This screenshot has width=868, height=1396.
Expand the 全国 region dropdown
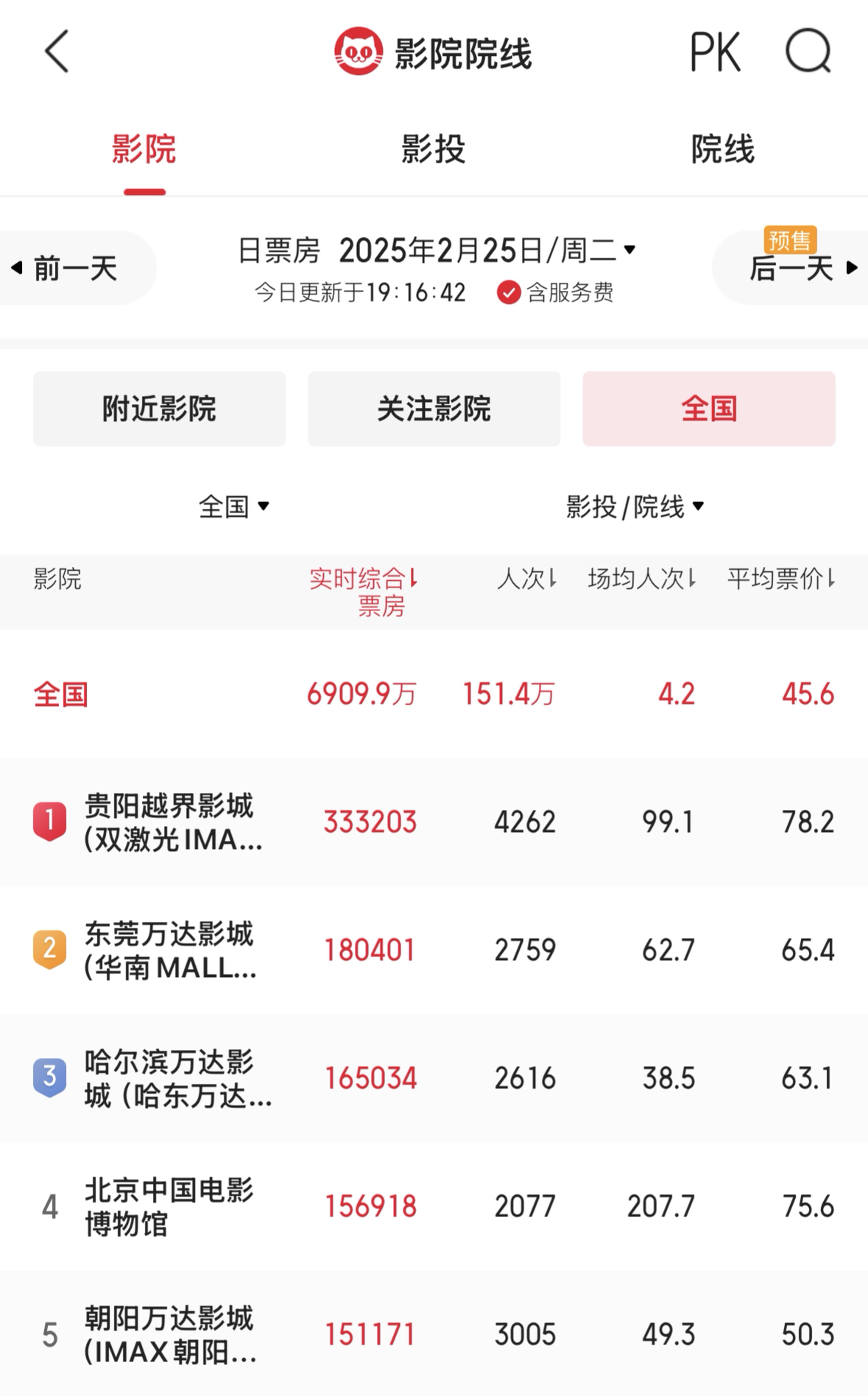(233, 506)
